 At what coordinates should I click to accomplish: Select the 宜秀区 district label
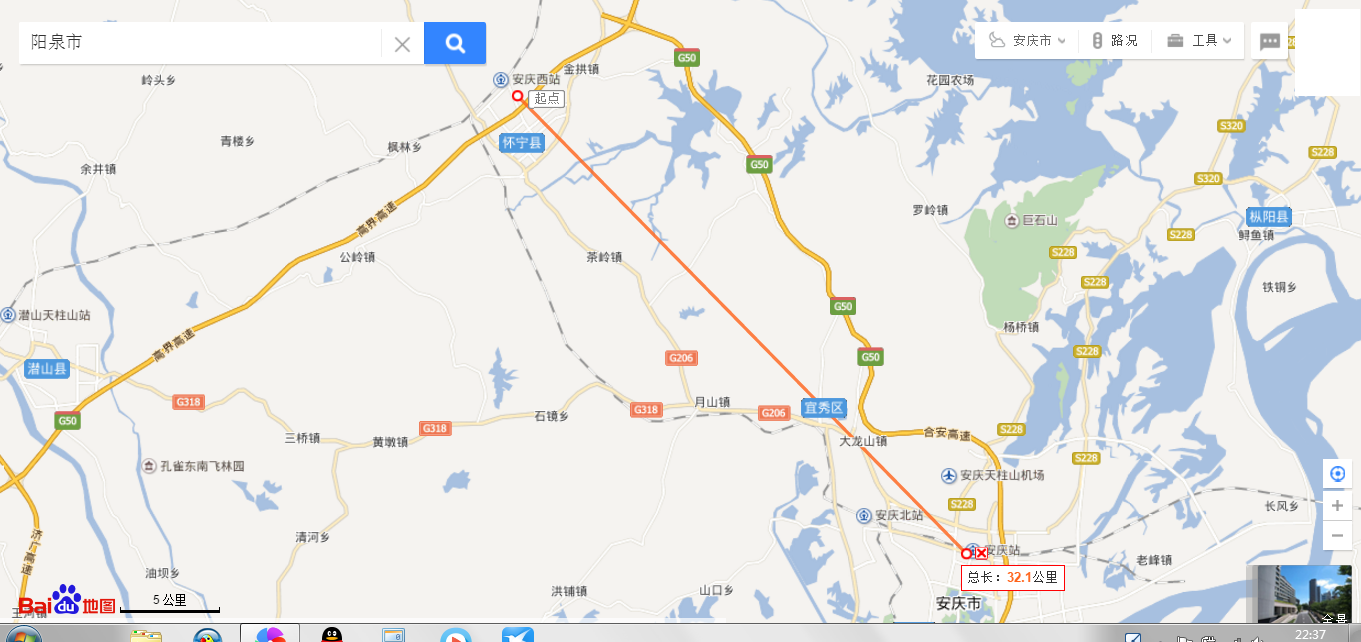(x=824, y=408)
